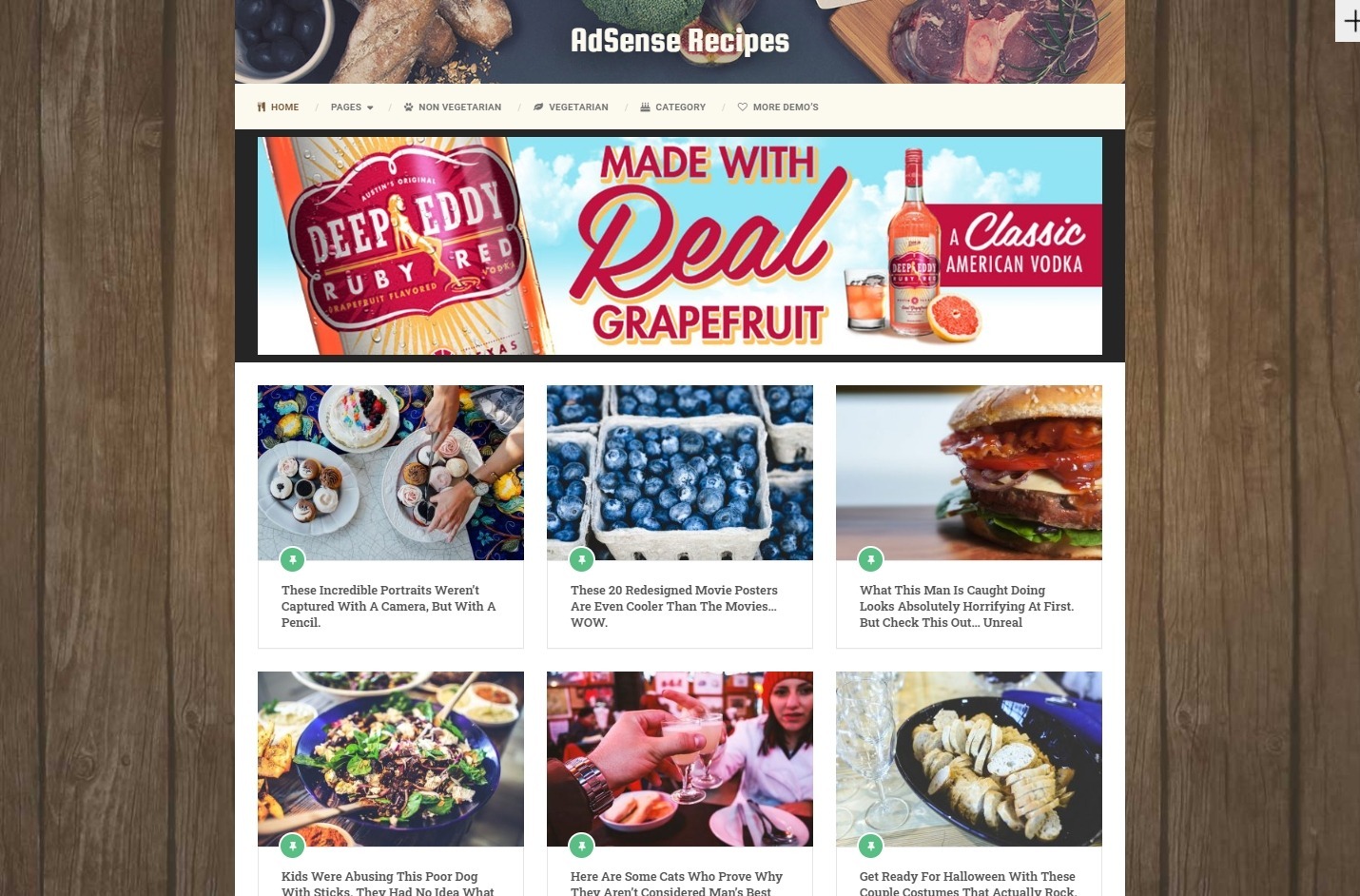Open the burger post image
The height and width of the screenshot is (896, 1360).
[968, 472]
